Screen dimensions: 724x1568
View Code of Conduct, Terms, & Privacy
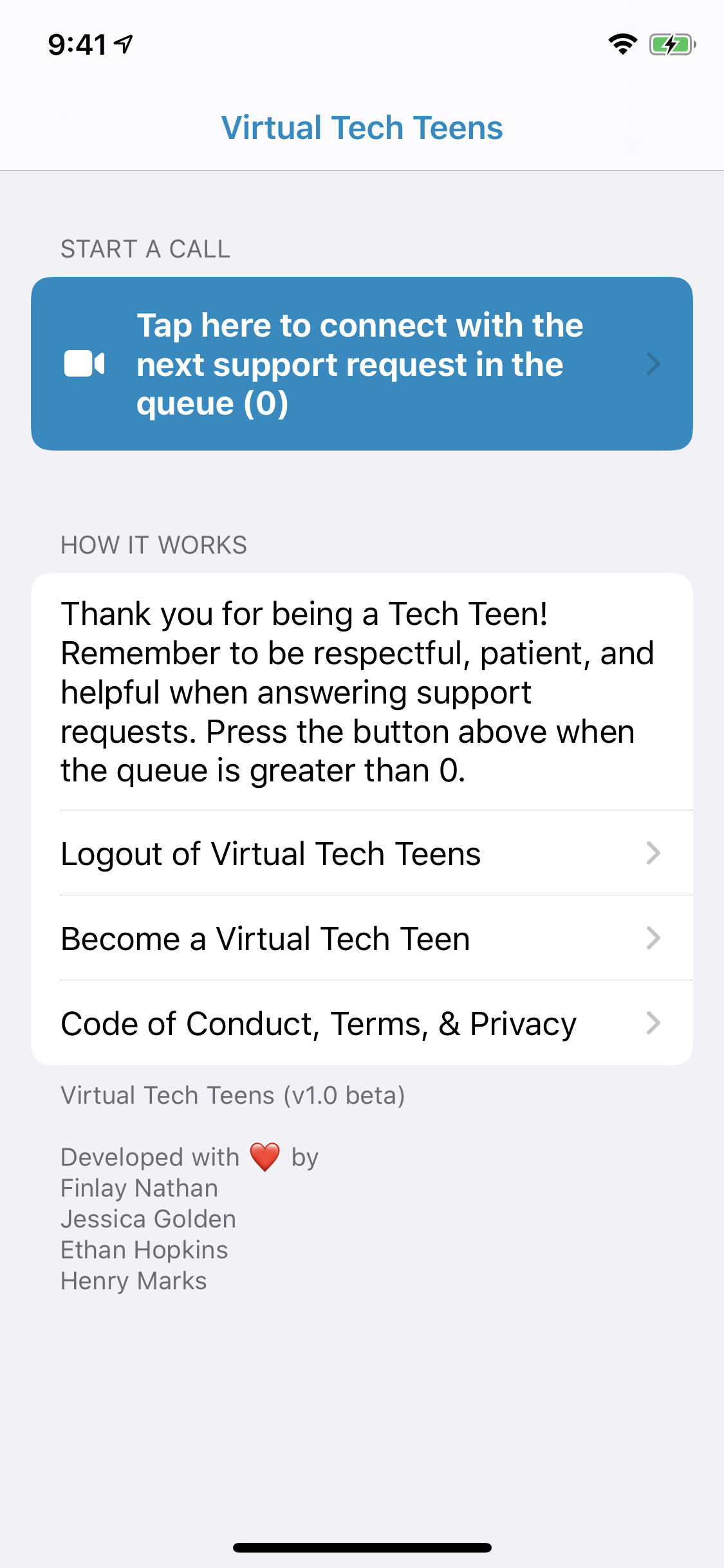tap(362, 1023)
